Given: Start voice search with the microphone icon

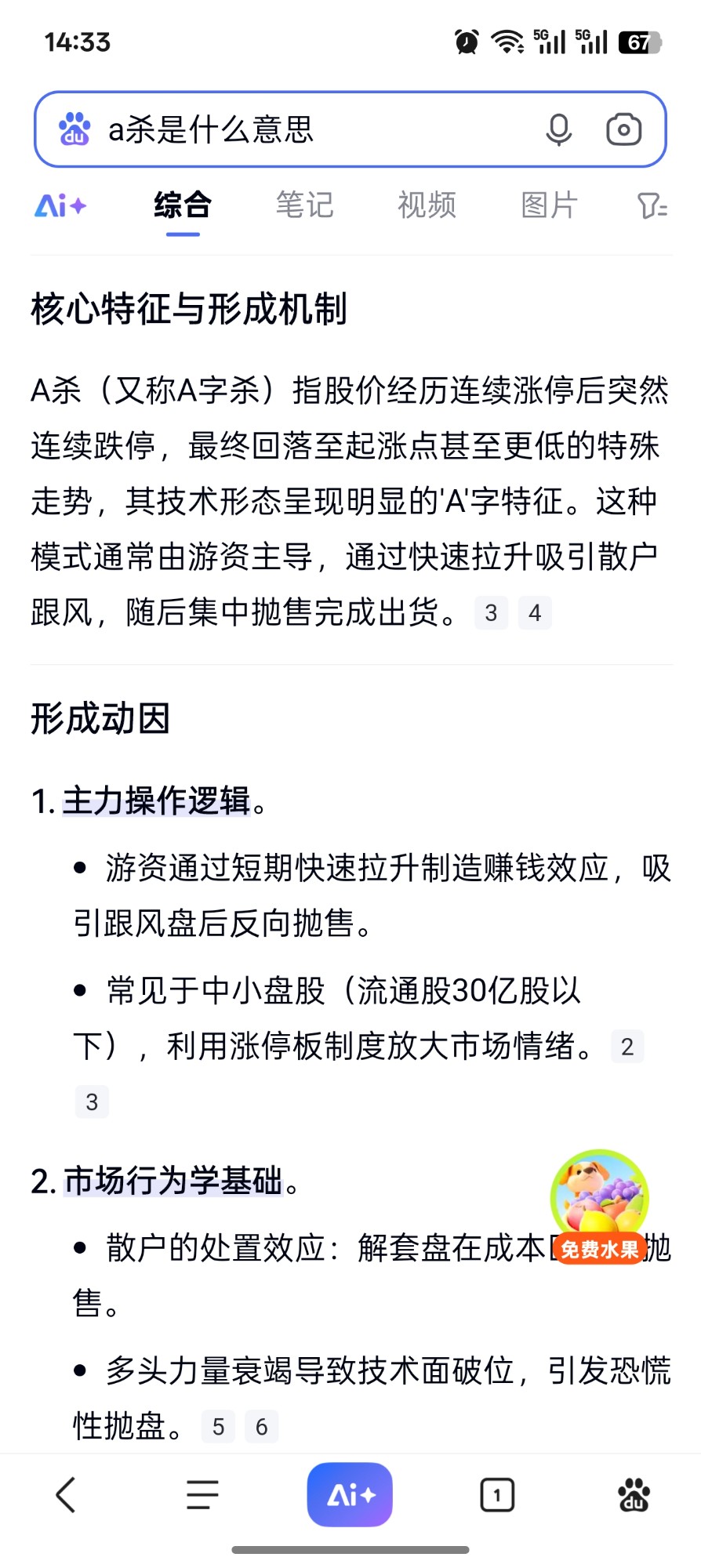Looking at the screenshot, I should [559, 129].
